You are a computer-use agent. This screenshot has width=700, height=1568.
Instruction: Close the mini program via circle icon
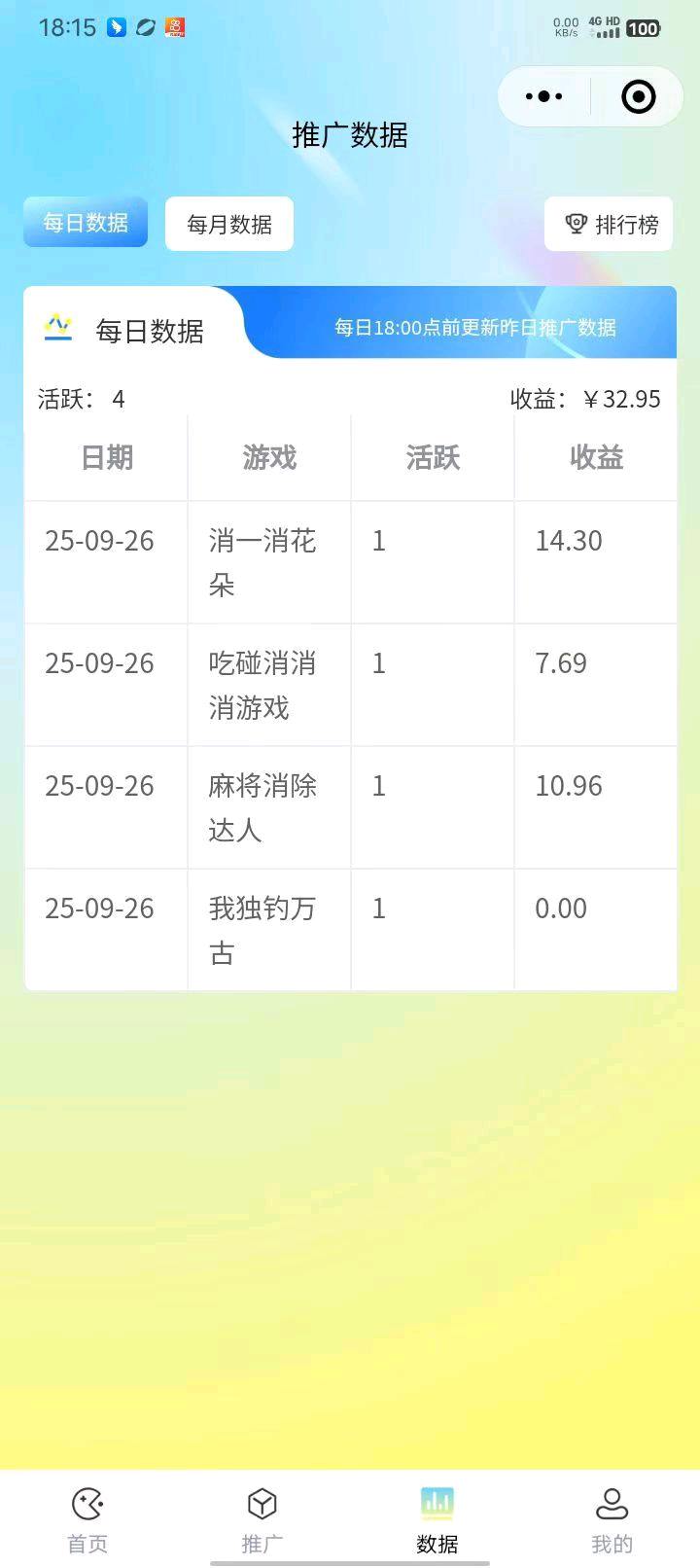click(x=638, y=96)
